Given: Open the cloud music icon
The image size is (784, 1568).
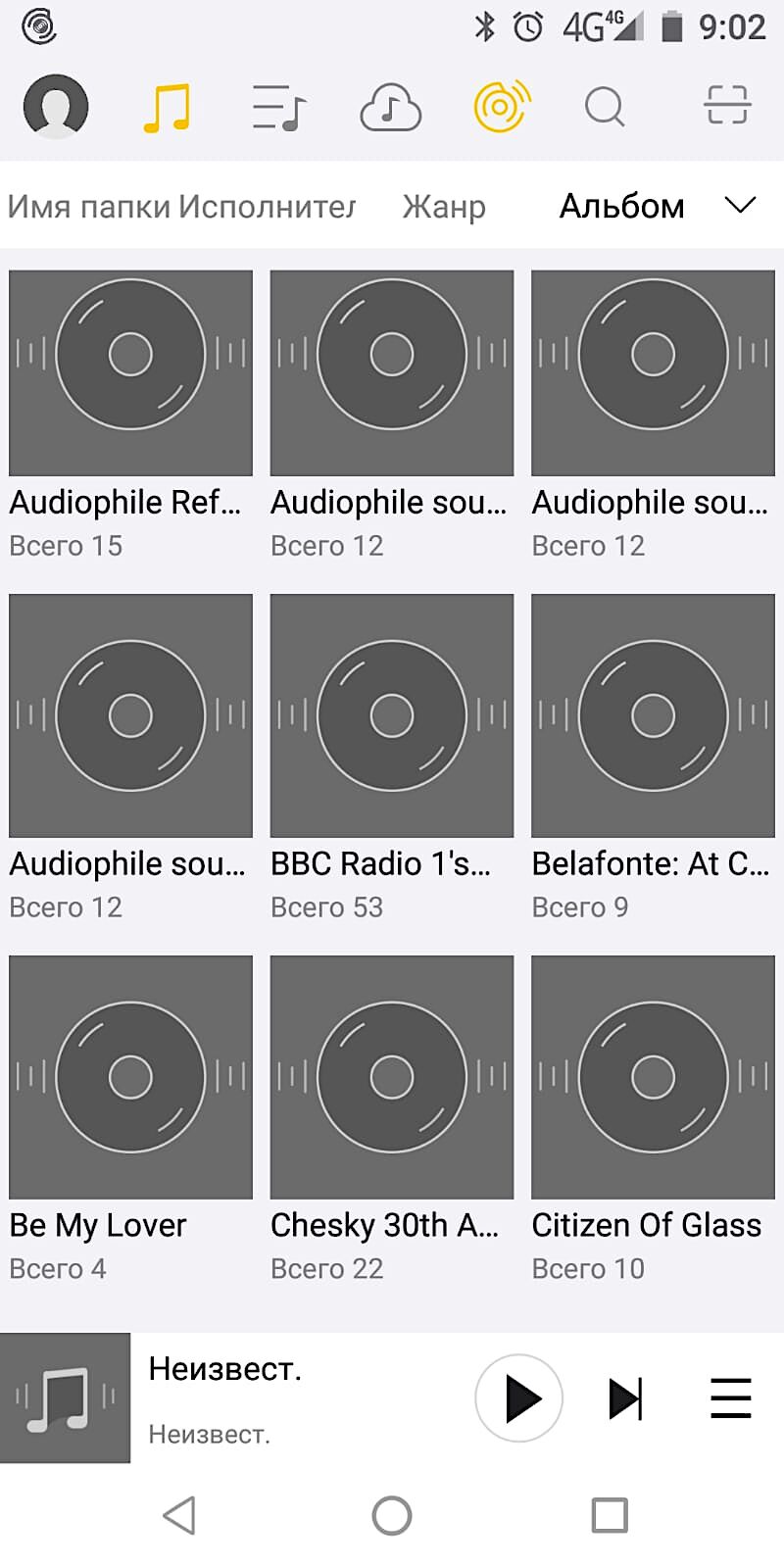Looking at the screenshot, I should tap(391, 107).
